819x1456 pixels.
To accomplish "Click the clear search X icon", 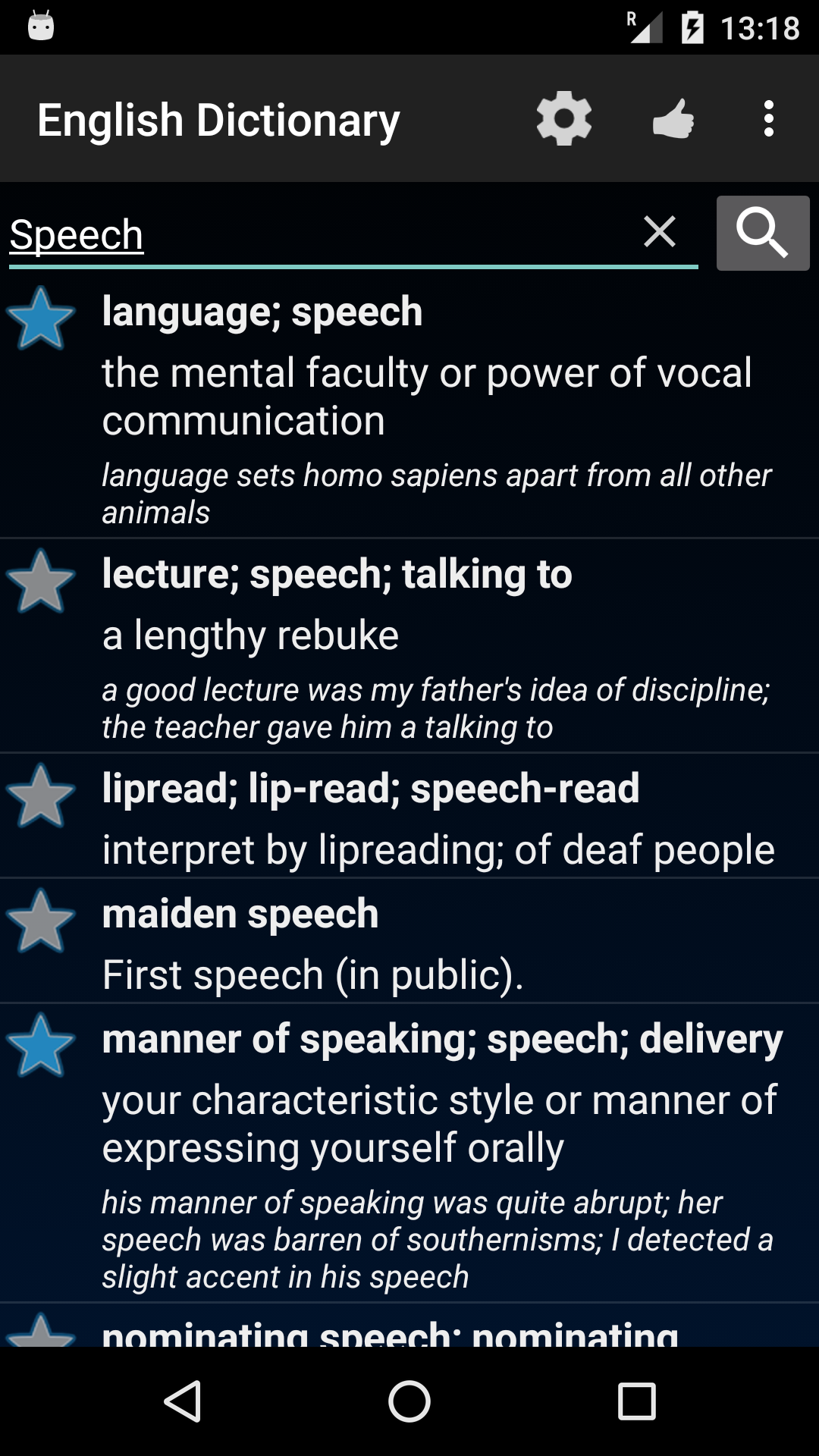I will click(x=659, y=232).
